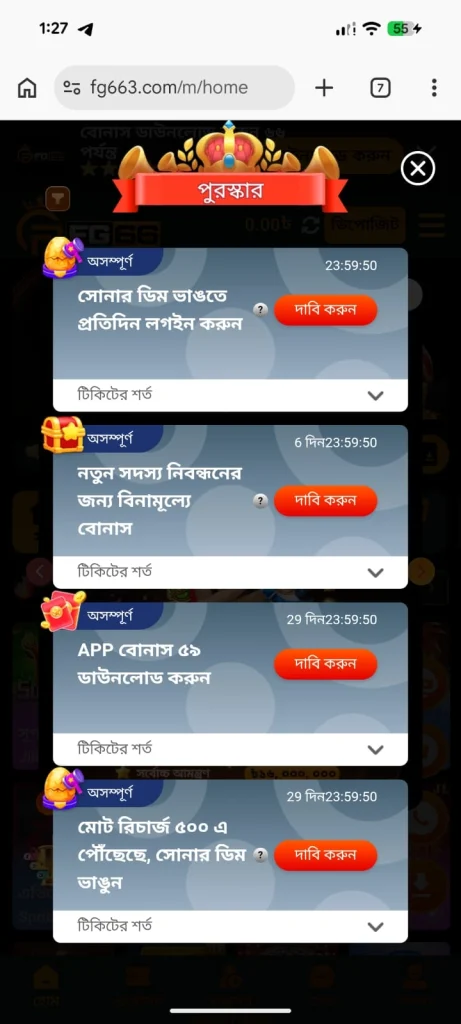The height and width of the screenshot is (1024, 461).
Task: Open the tab switcher showing 7 tabs
Action: 381,88
